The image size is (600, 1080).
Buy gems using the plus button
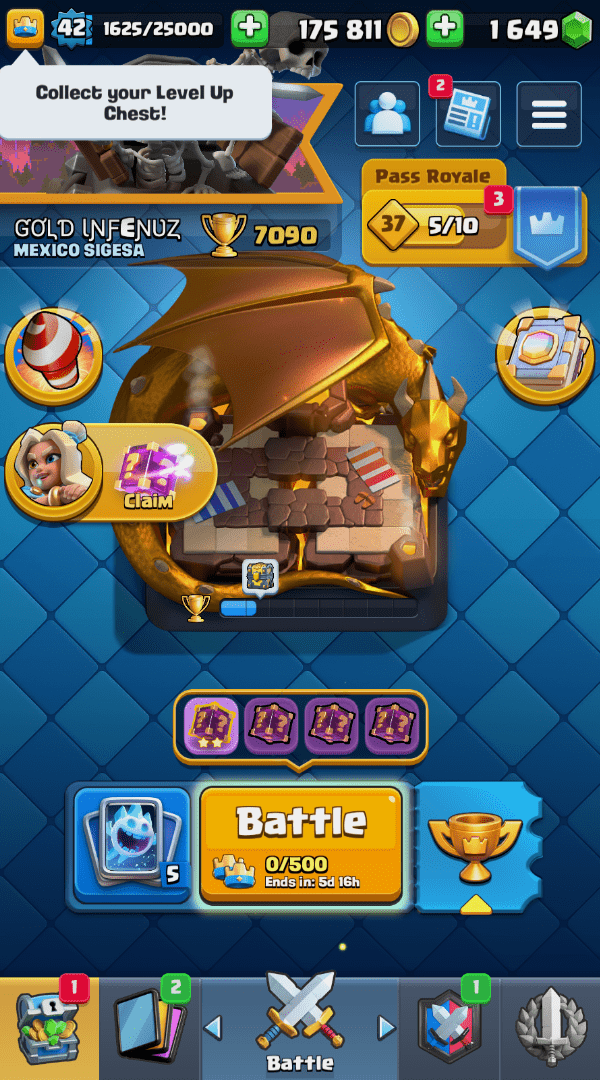(x=445, y=28)
